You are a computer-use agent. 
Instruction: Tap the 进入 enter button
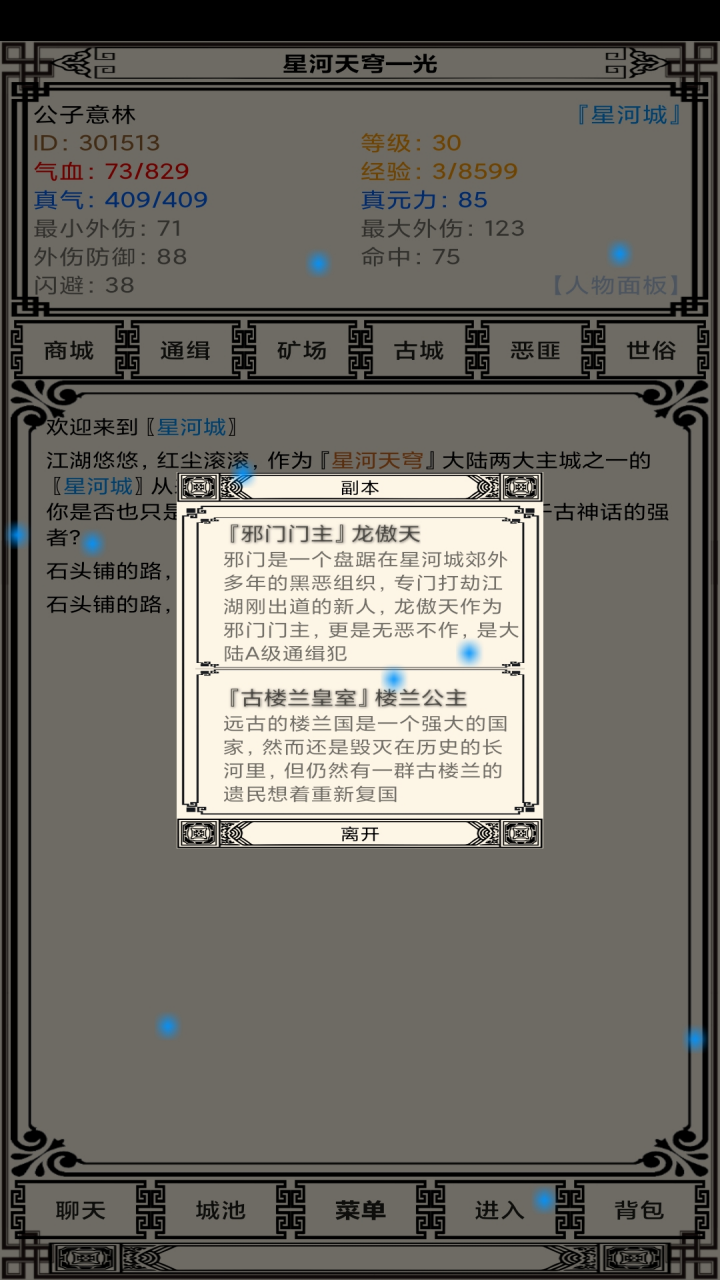tap(499, 1210)
